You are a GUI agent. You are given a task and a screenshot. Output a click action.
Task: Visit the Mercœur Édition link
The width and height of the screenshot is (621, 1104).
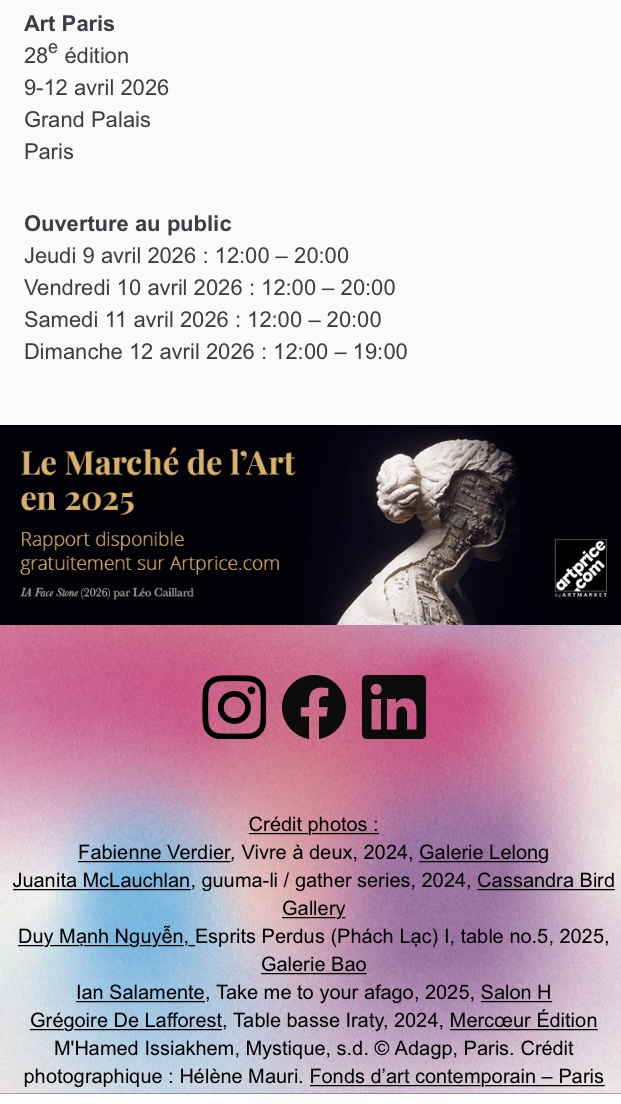click(x=523, y=1021)
